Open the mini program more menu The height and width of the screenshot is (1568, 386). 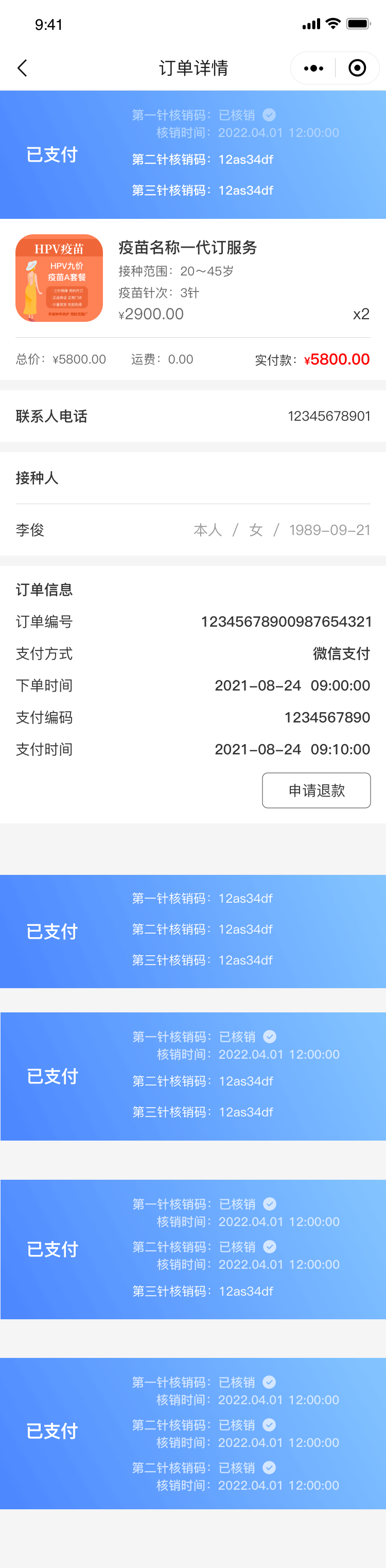click(313, 68)
